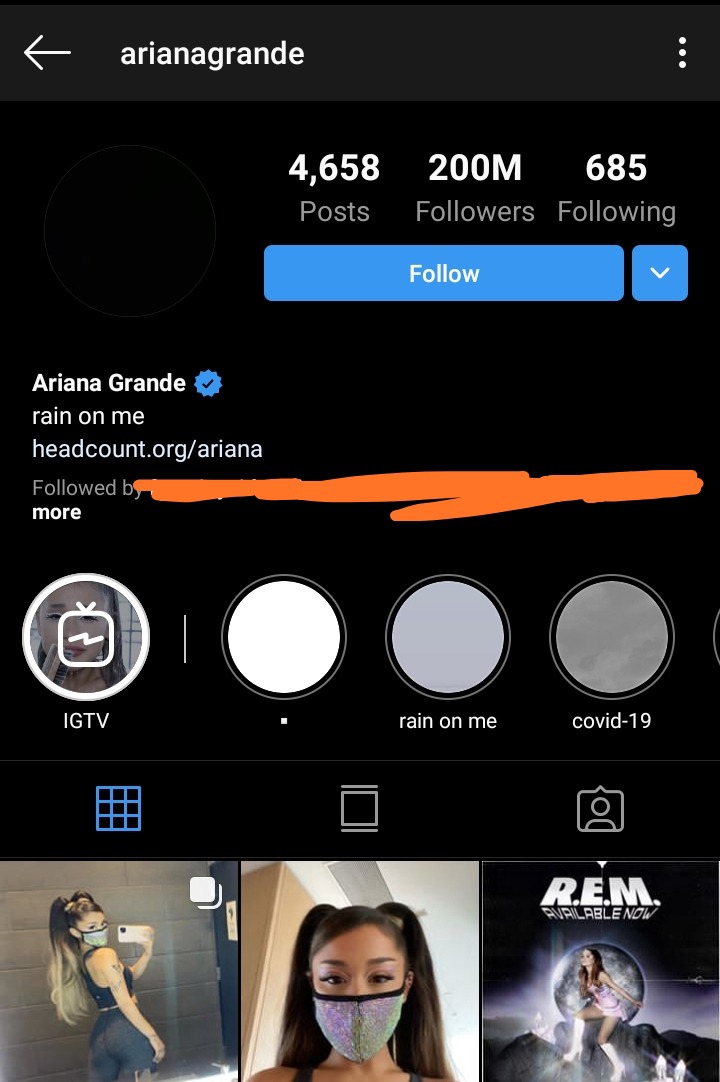Open the profile picture
Image resolution: width=720 pixels, height=1082 pixels.
click(130, 231)
